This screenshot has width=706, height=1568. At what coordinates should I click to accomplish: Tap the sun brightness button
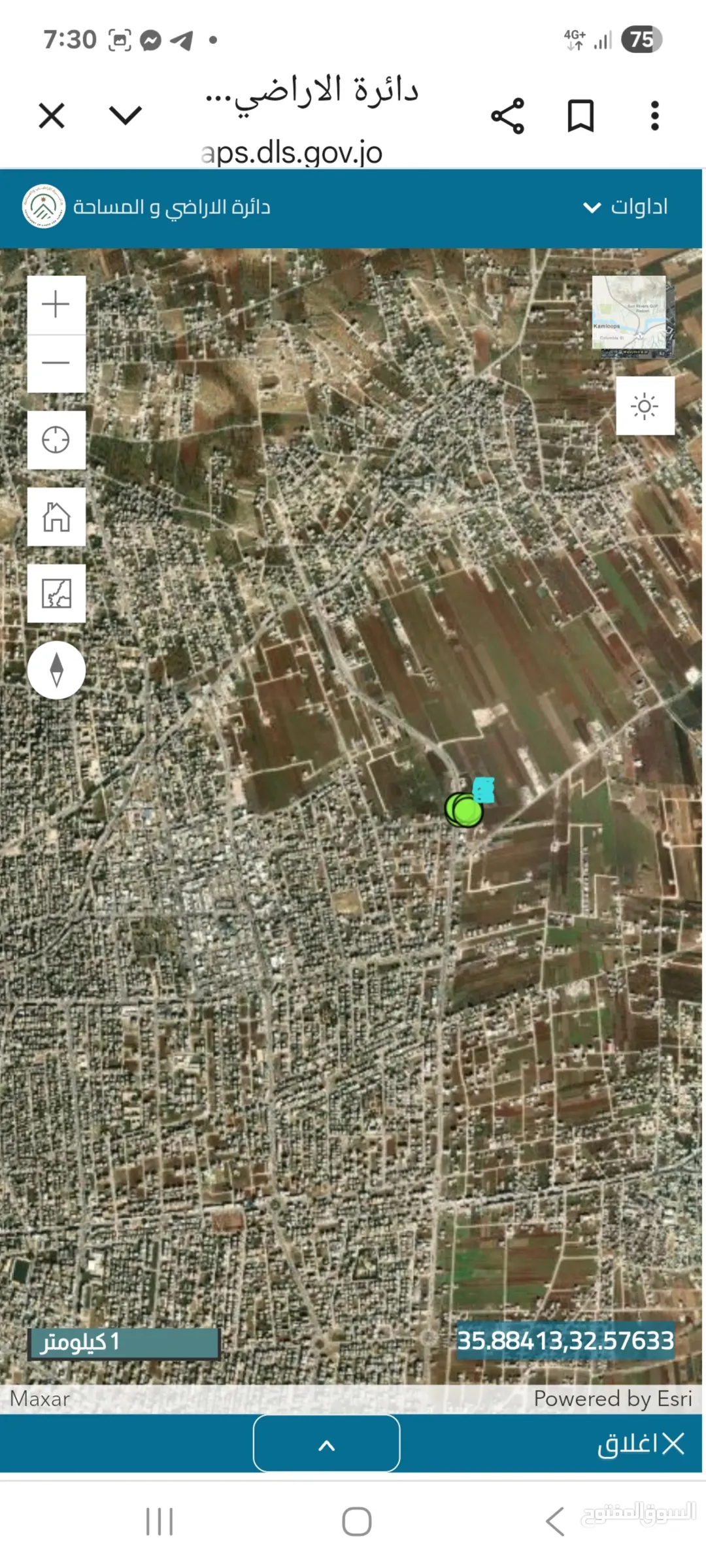(645, 406)
